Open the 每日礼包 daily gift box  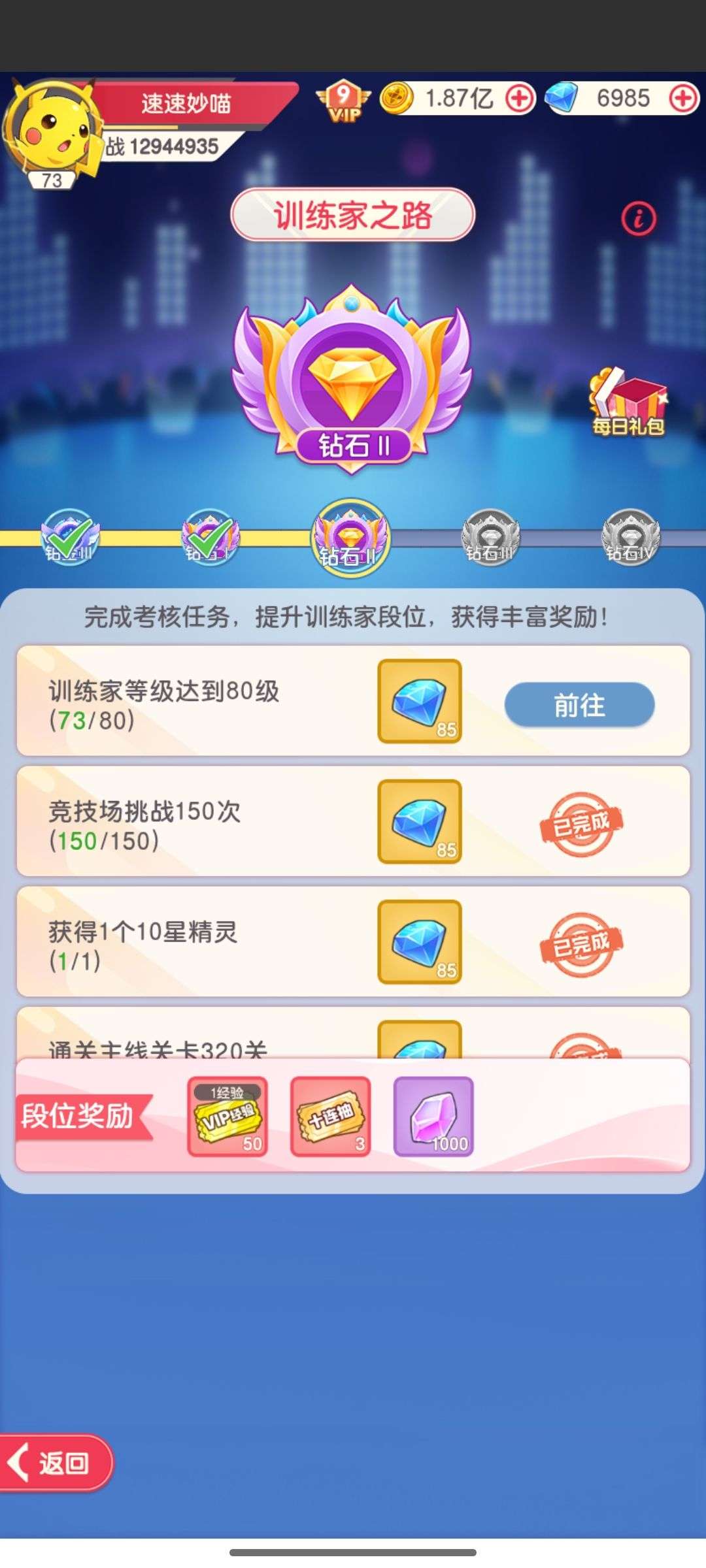point(628,402)
